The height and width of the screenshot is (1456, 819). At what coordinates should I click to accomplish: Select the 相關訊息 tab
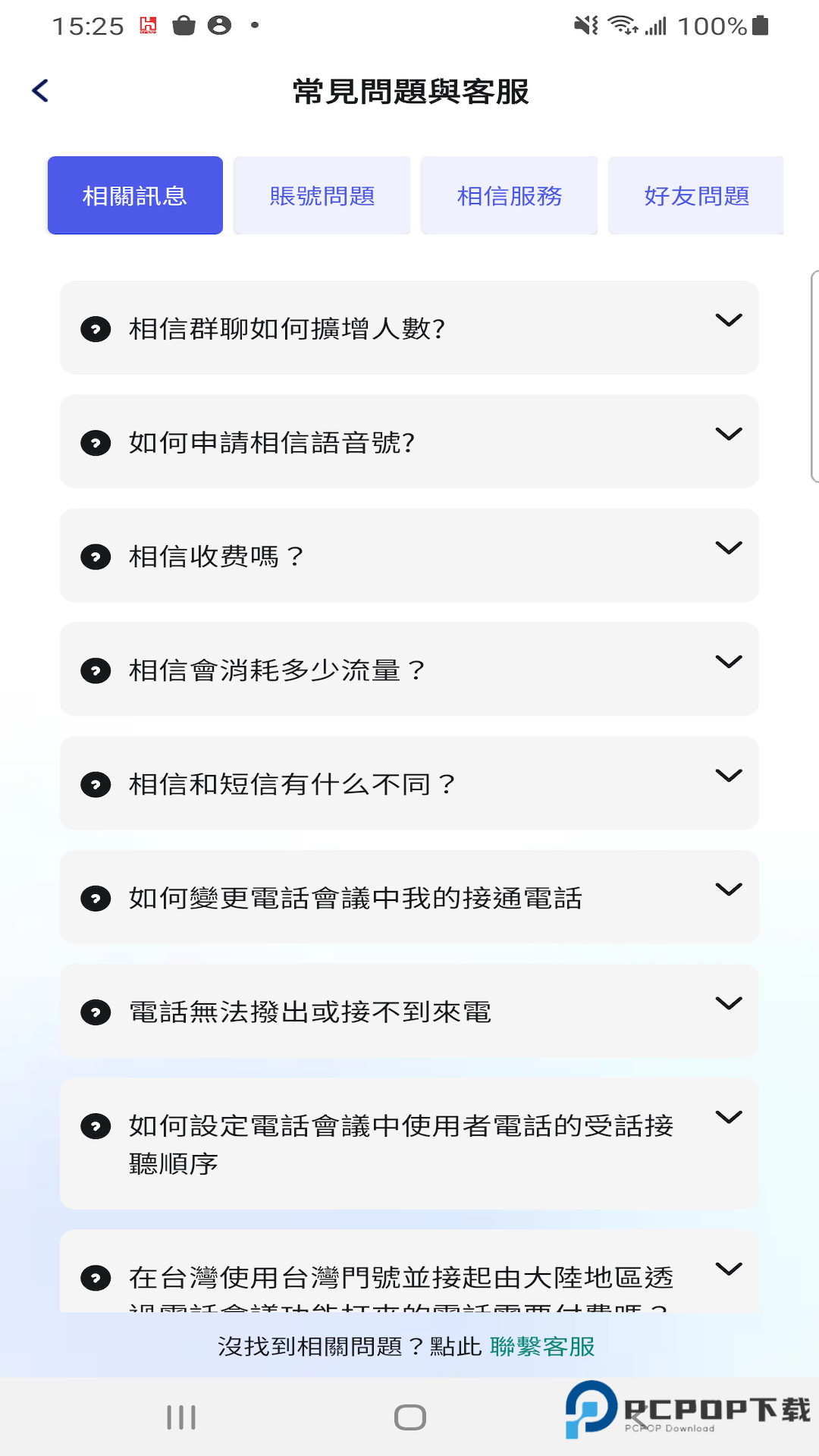(134, 195)
